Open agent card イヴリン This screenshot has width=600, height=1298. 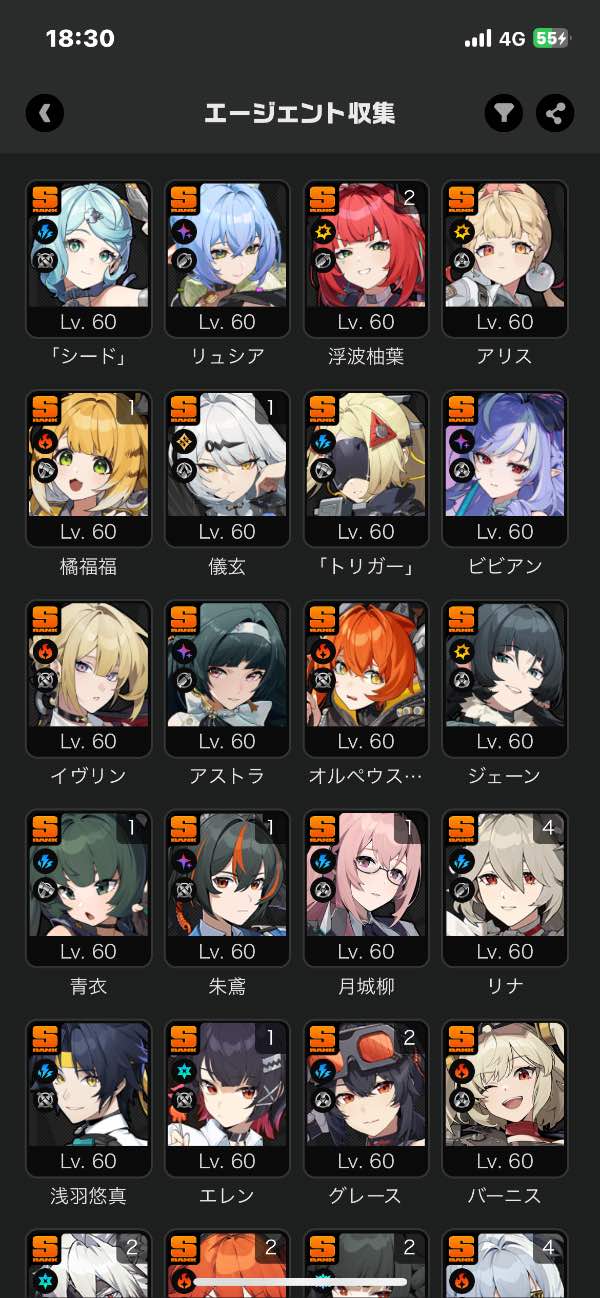[x=88, y=679]
